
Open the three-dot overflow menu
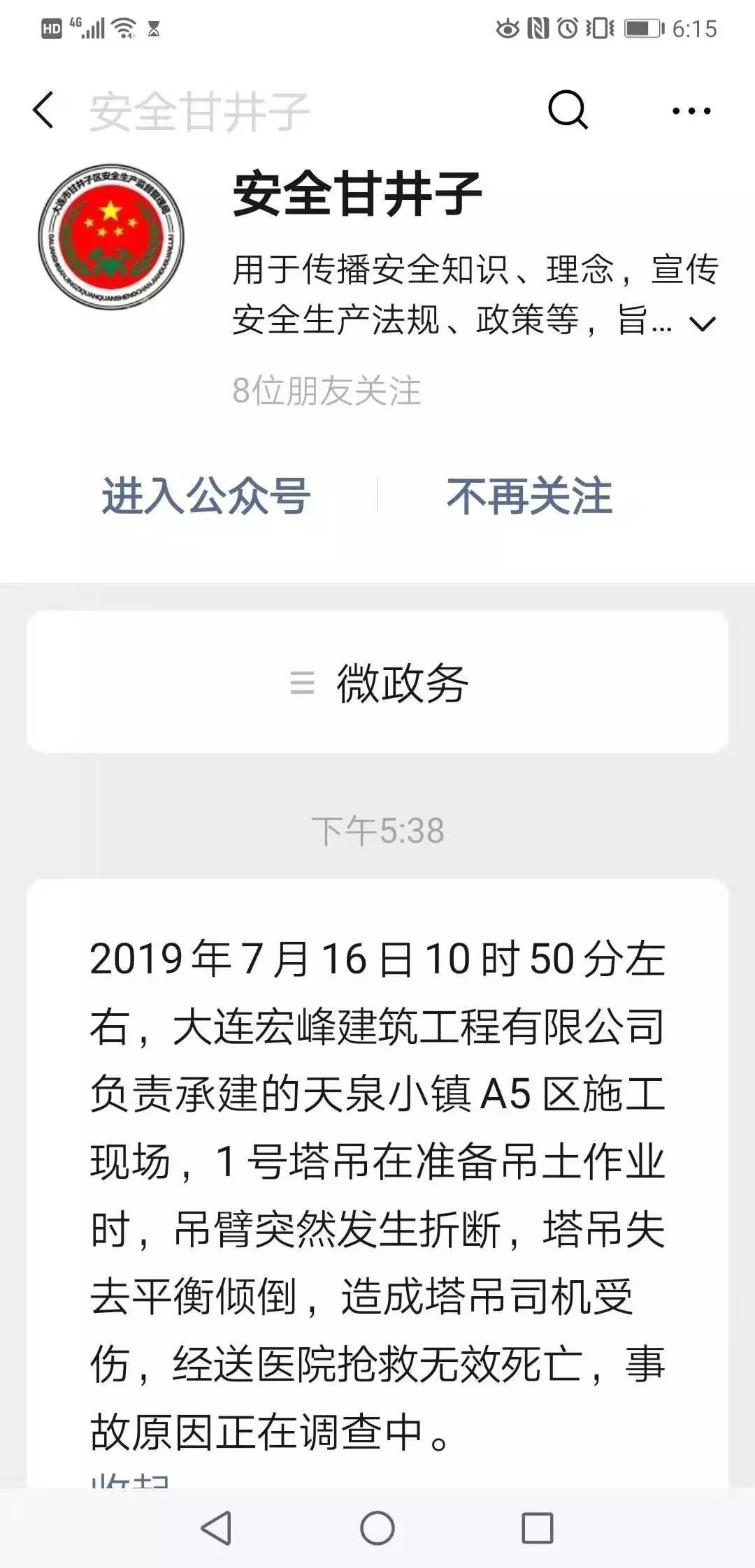691,110
